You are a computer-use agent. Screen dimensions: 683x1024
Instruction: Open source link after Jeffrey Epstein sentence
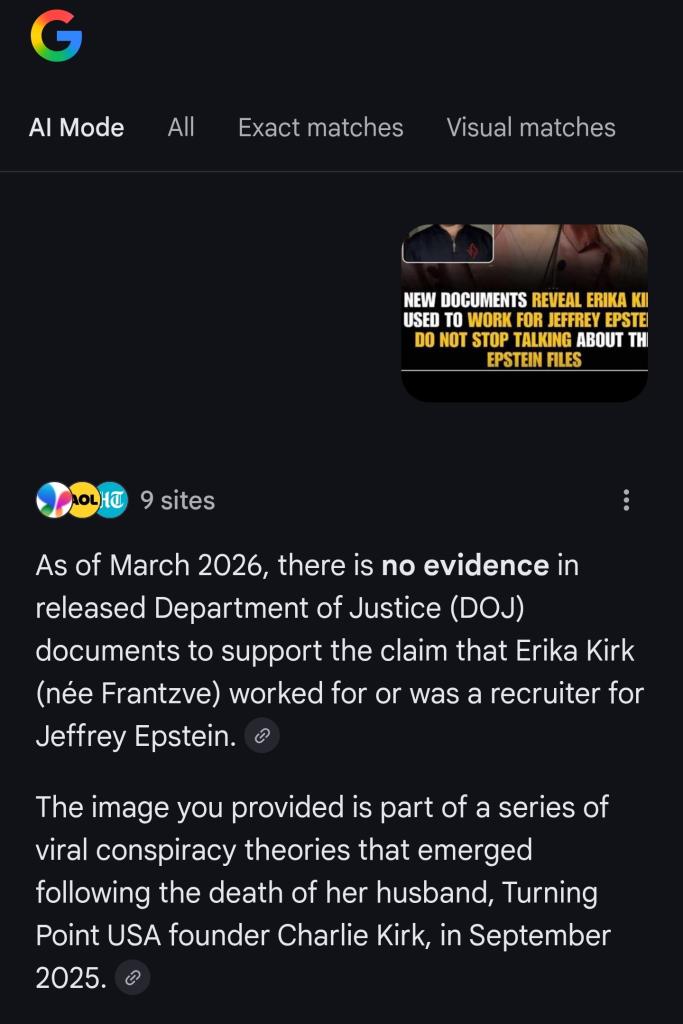tap(262, 736)
